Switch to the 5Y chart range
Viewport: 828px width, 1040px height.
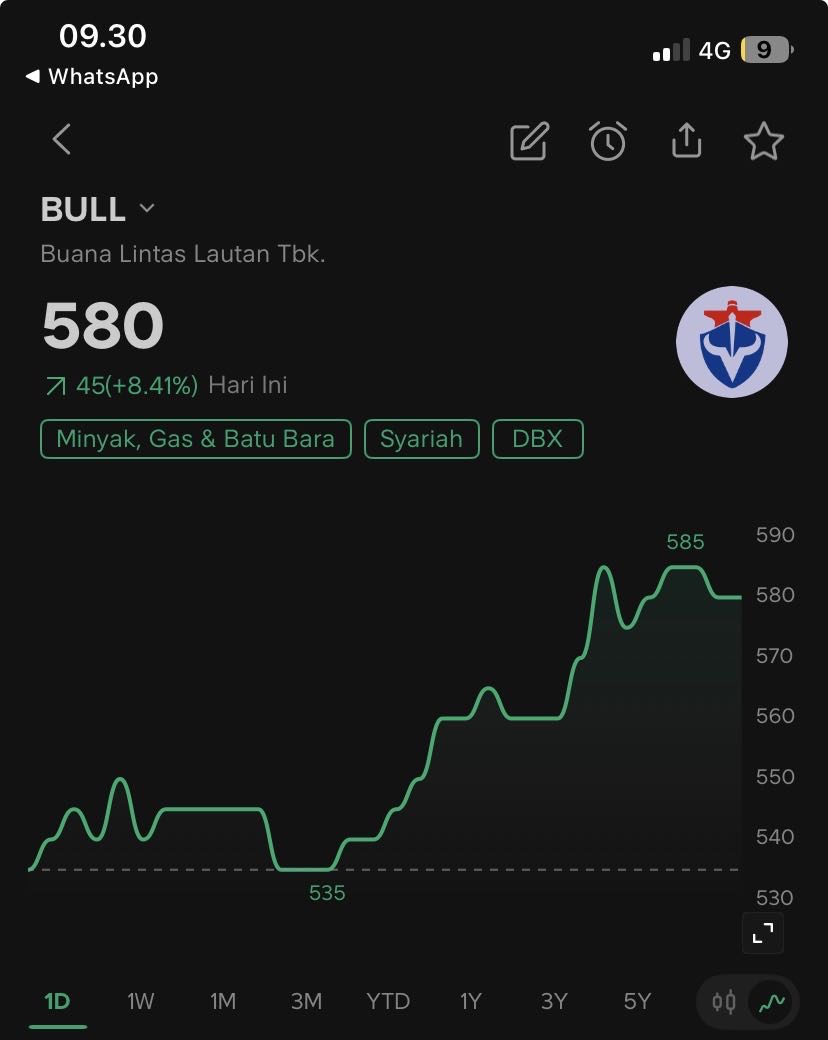pyautogui.click(x=637, y=1001)
